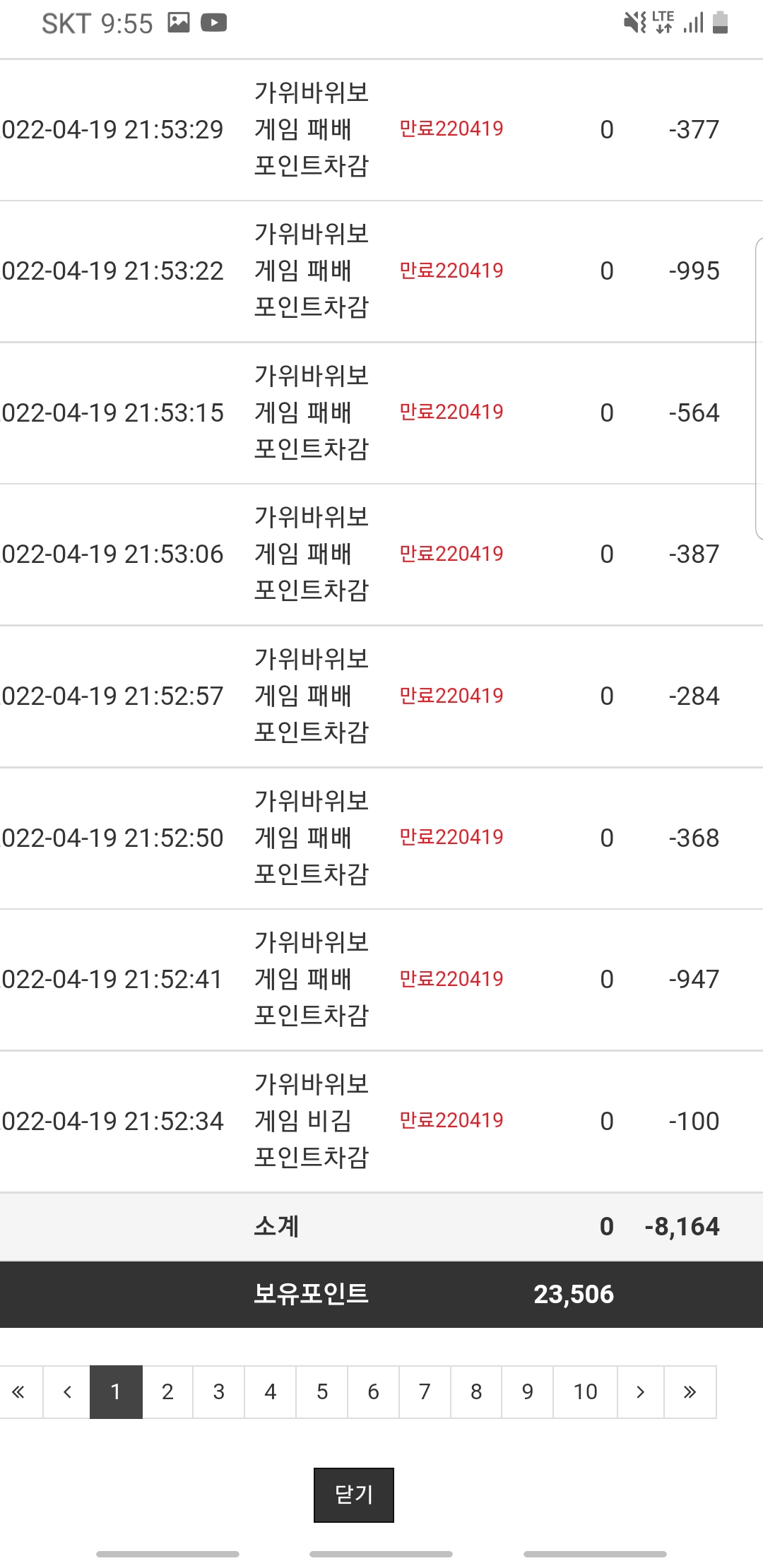Viewport: 763px width, 1568px height.
Task: Open page 3 in the pagination
Action: click(x=219, y=1391)
